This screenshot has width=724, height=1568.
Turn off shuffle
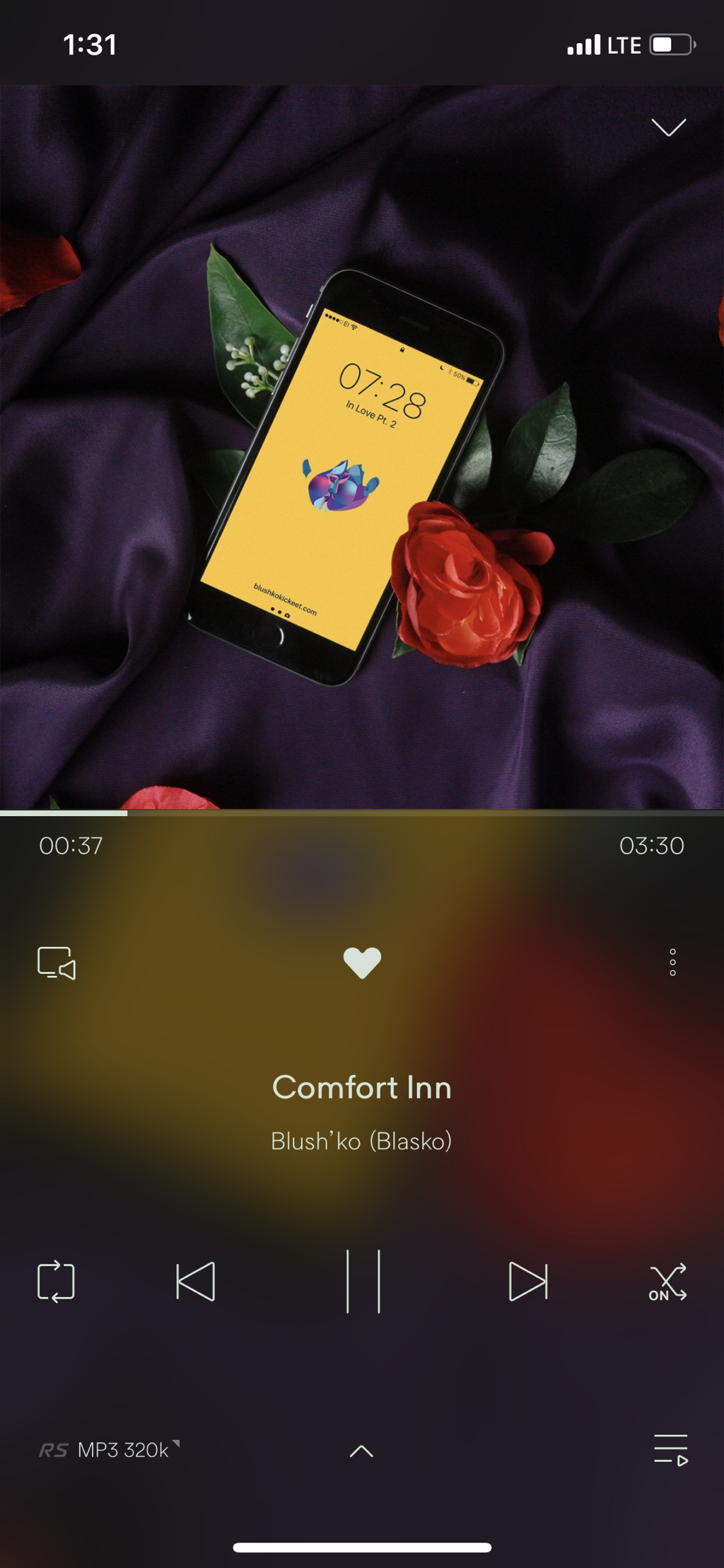click(x=667, y=1282)
